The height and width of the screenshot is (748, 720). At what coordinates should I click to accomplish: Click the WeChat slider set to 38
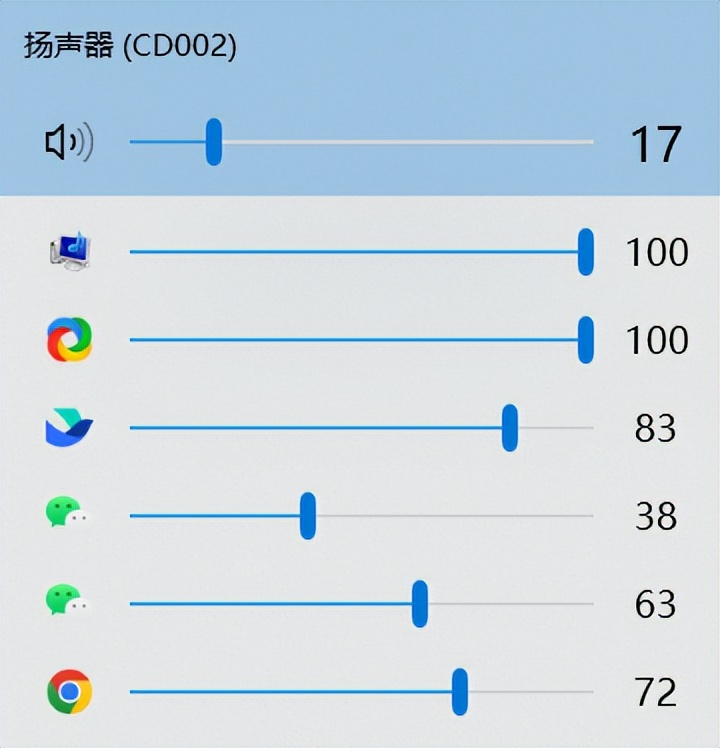tap(308, 516)
